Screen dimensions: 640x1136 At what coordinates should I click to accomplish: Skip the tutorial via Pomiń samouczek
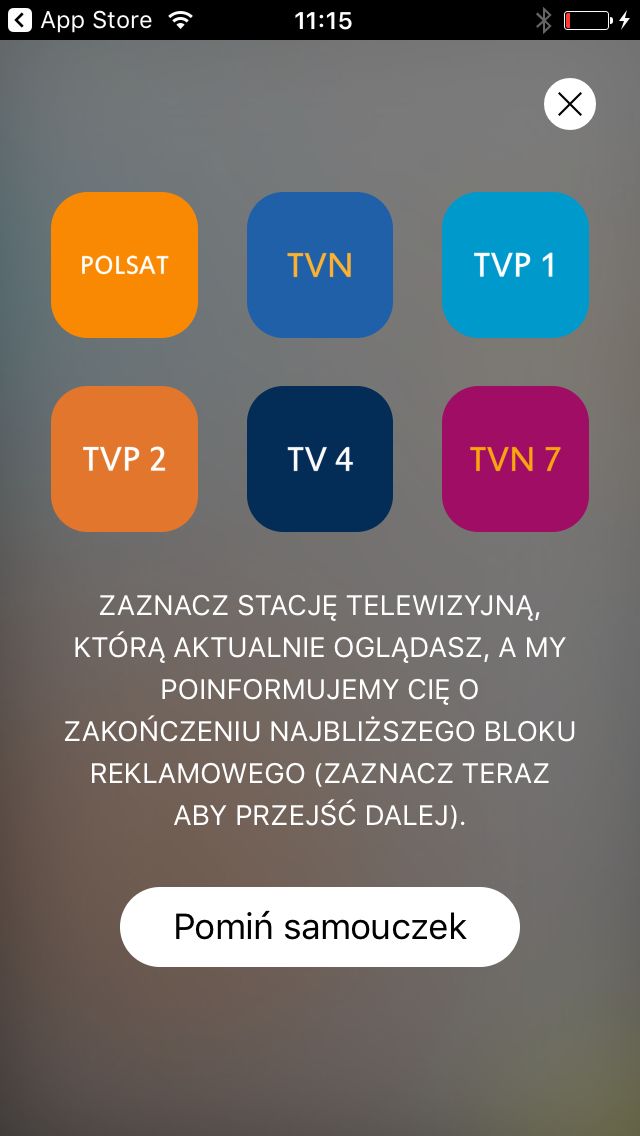coord(320,927)
